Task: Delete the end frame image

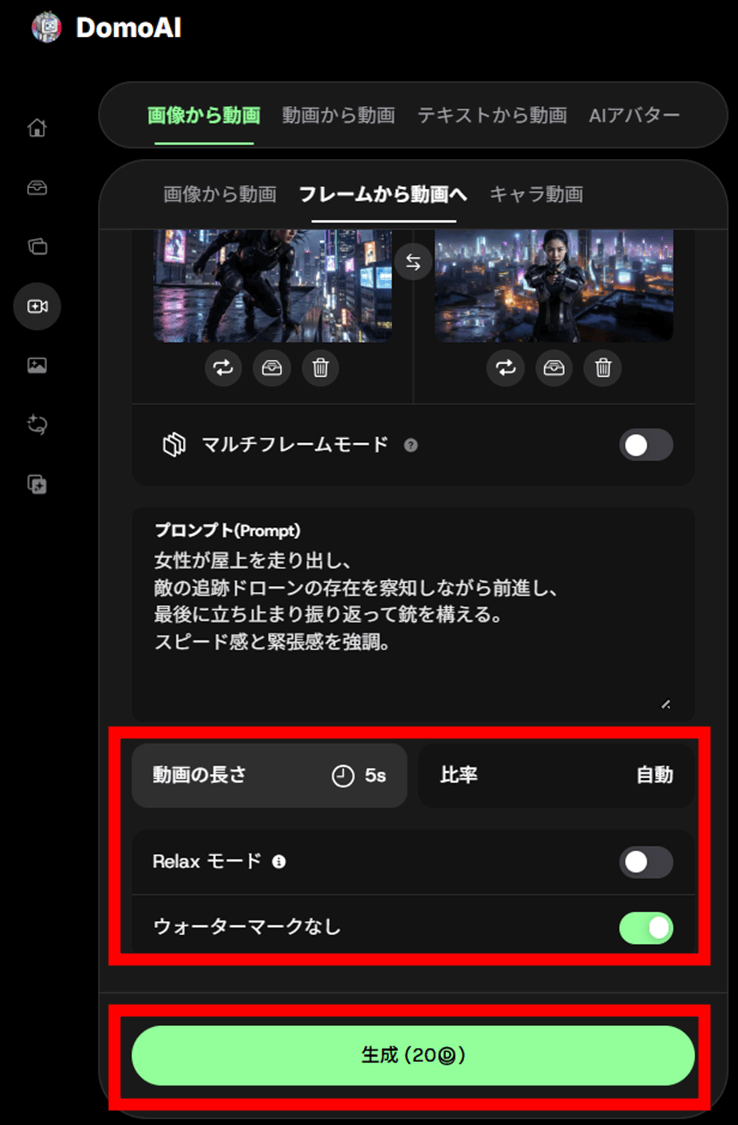Action: tap(603, 368)
